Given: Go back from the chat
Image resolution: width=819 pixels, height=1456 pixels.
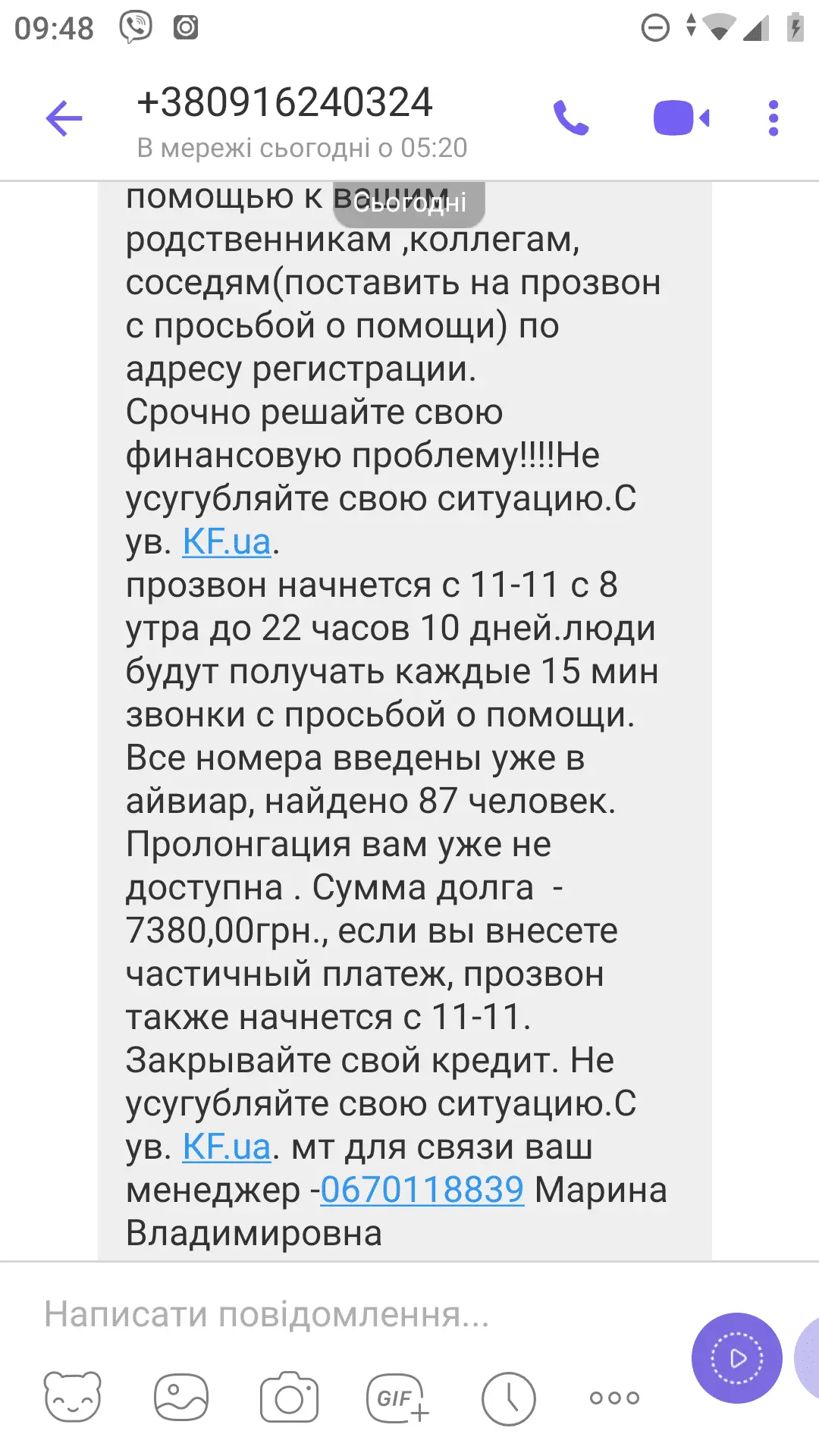Looking at the screenshot, I should (x=64, y=118).
